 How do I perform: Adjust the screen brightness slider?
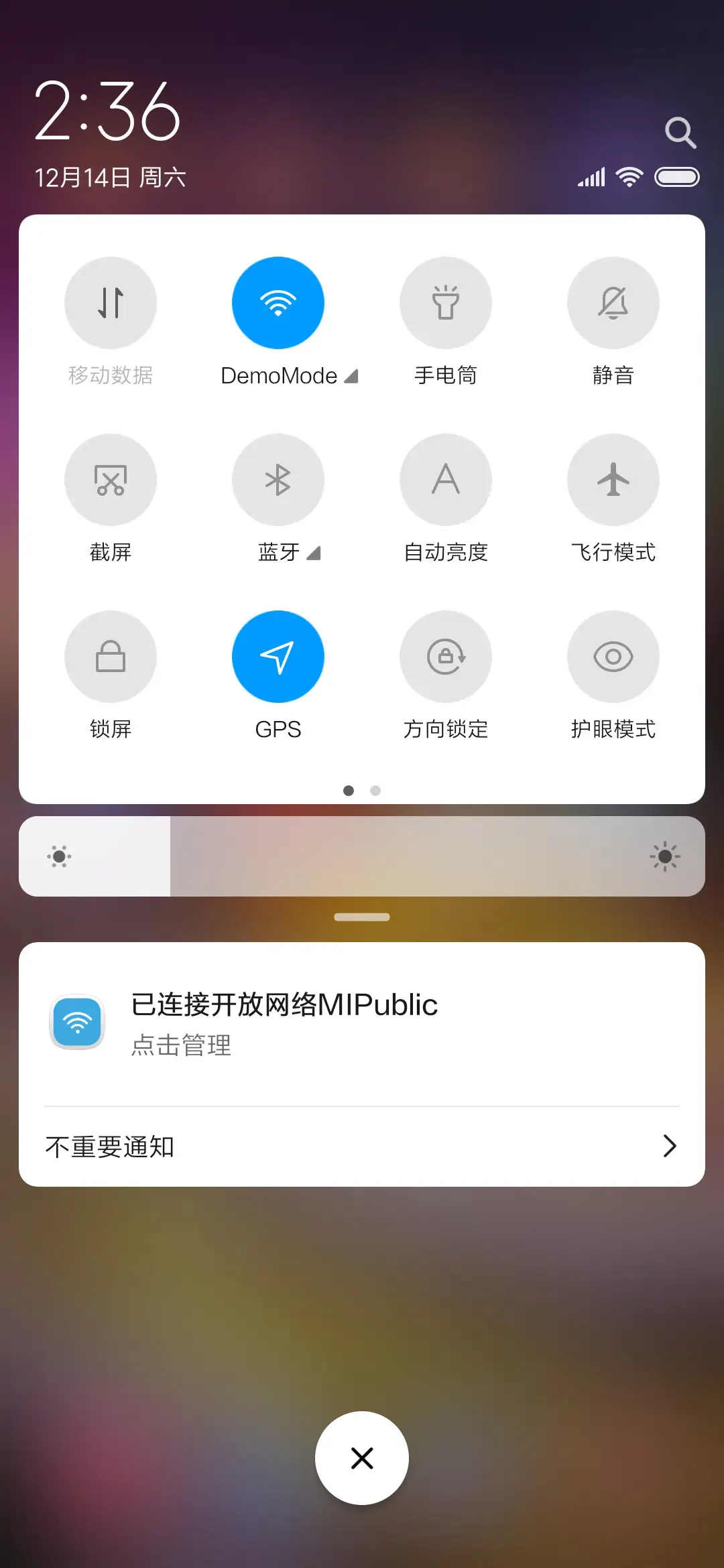pos(362,856)
